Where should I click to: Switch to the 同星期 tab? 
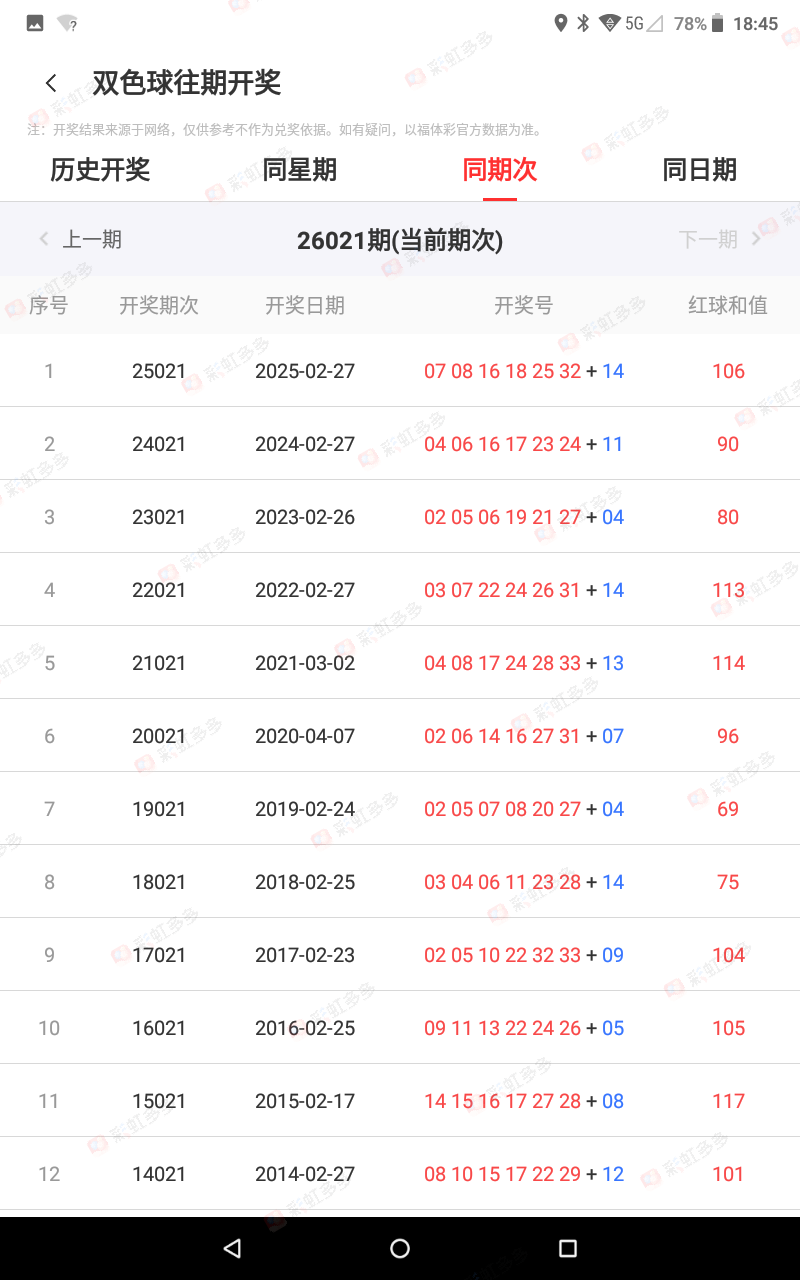(x=299, y=171)
